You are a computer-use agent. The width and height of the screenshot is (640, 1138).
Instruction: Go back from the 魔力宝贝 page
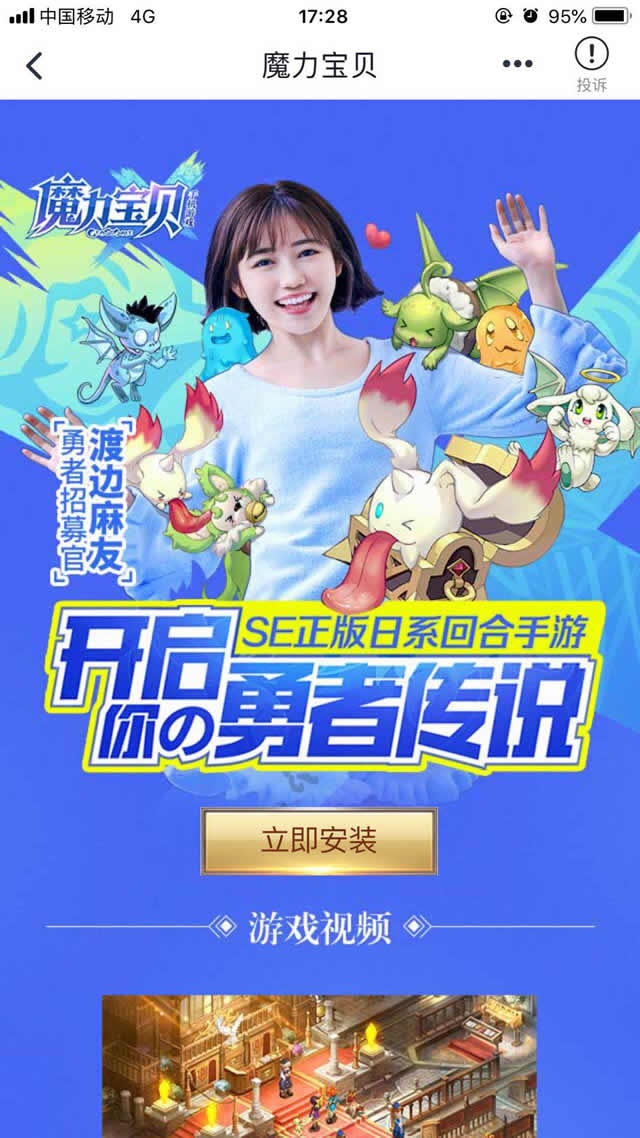(x=35, y=66)
